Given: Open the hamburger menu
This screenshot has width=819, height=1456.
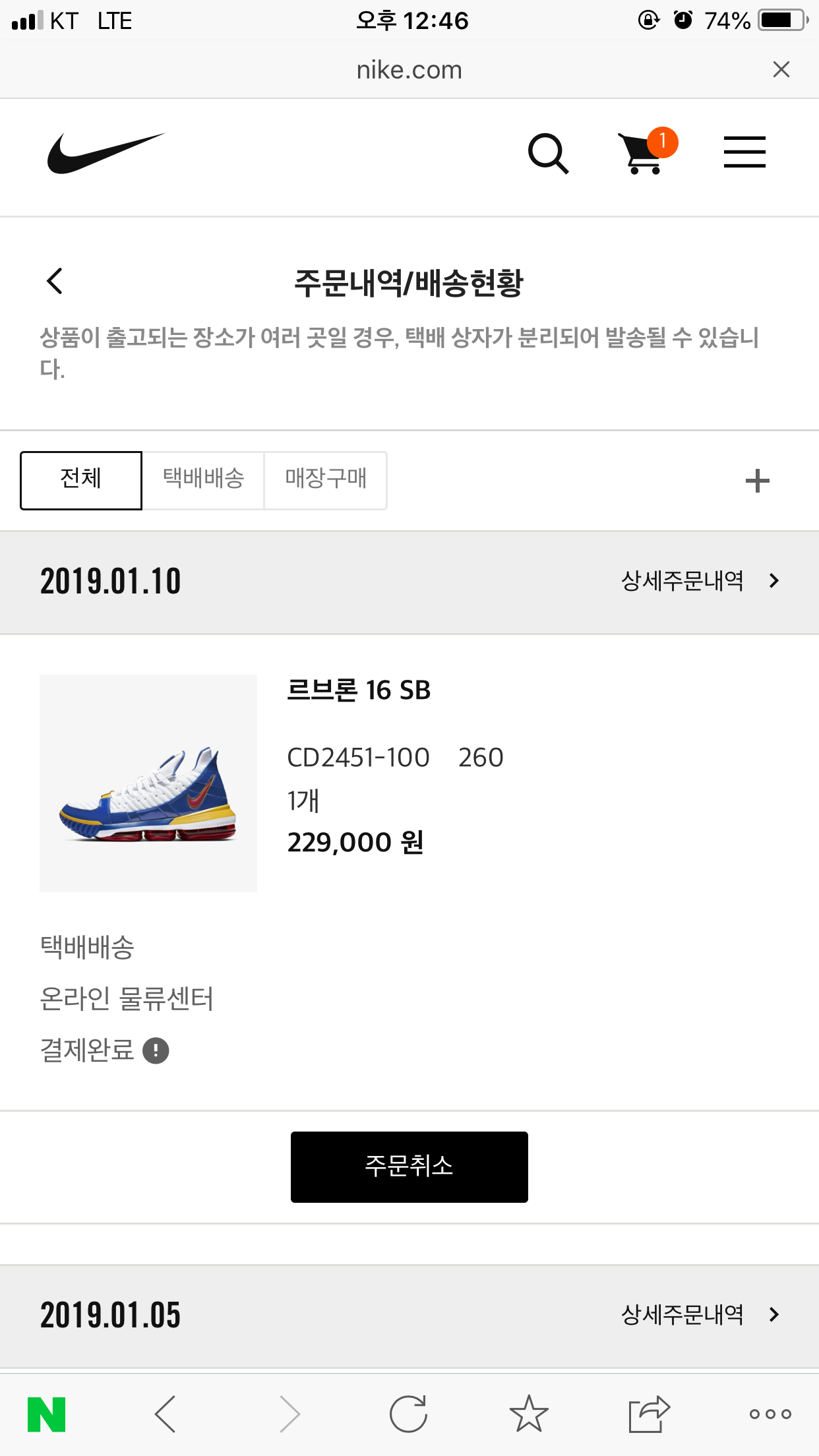Looking at the screenshot, I should 744,152.
